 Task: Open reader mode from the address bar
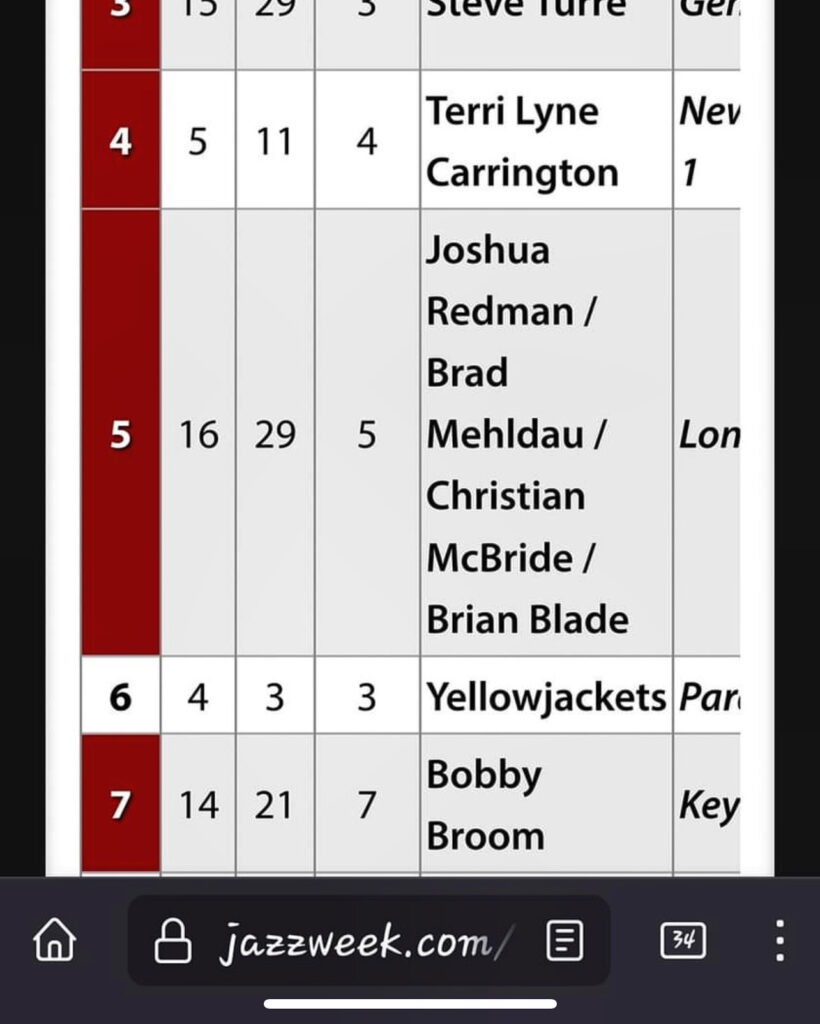pos(565,941)
